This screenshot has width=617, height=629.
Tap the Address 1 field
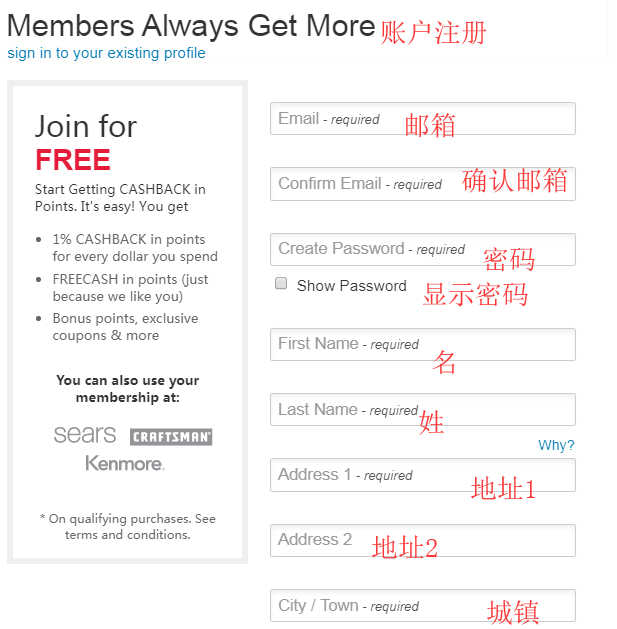[x=422, y=475]
